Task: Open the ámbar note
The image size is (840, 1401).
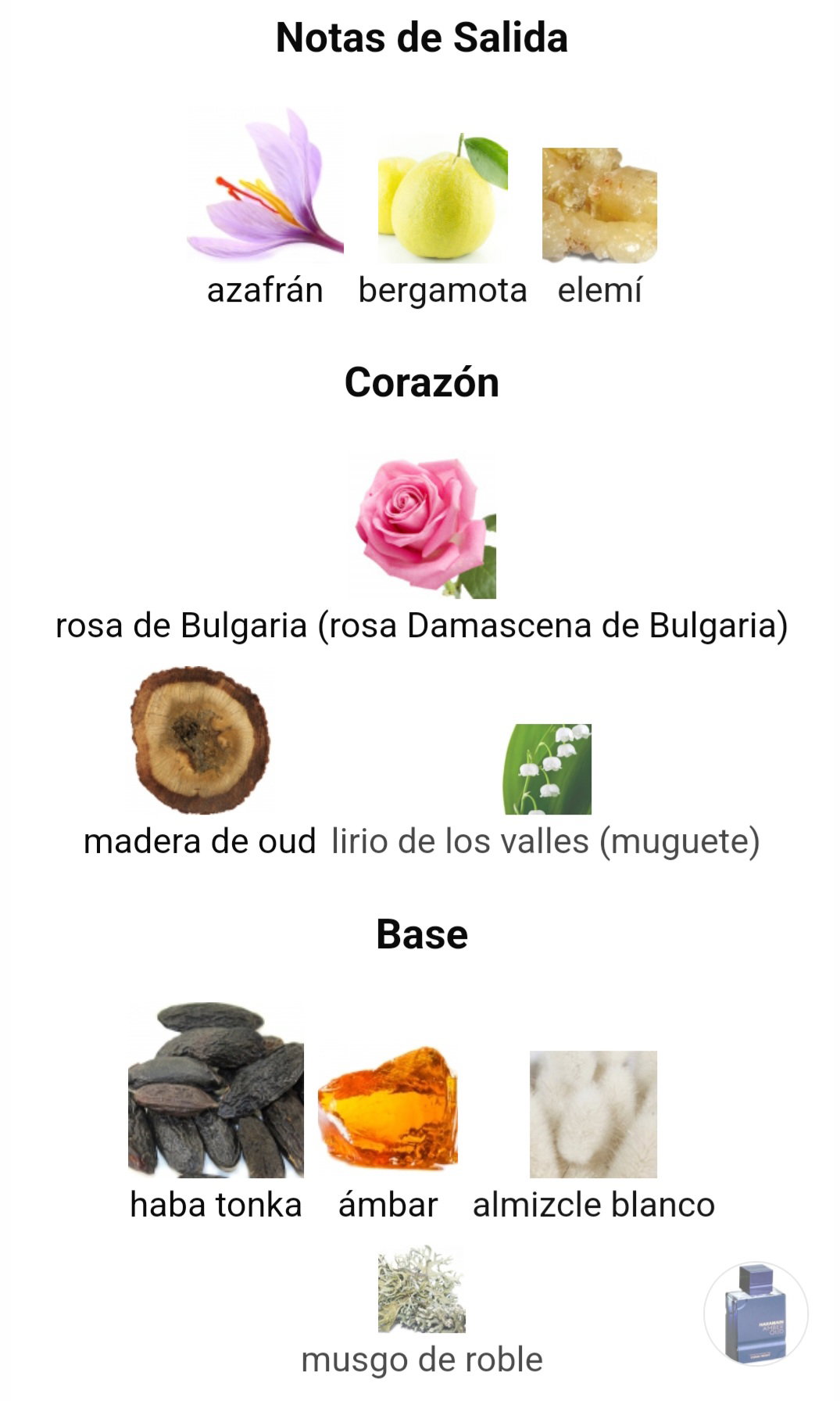Action: tap(388, 1106)
